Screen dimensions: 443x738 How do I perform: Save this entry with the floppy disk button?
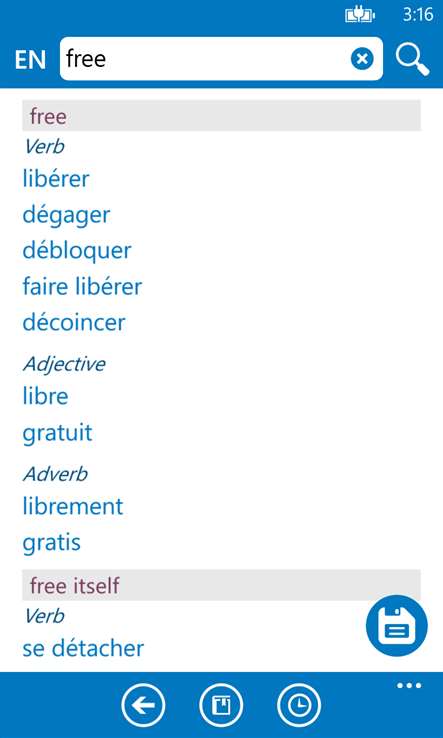click(x=396, y=626)
